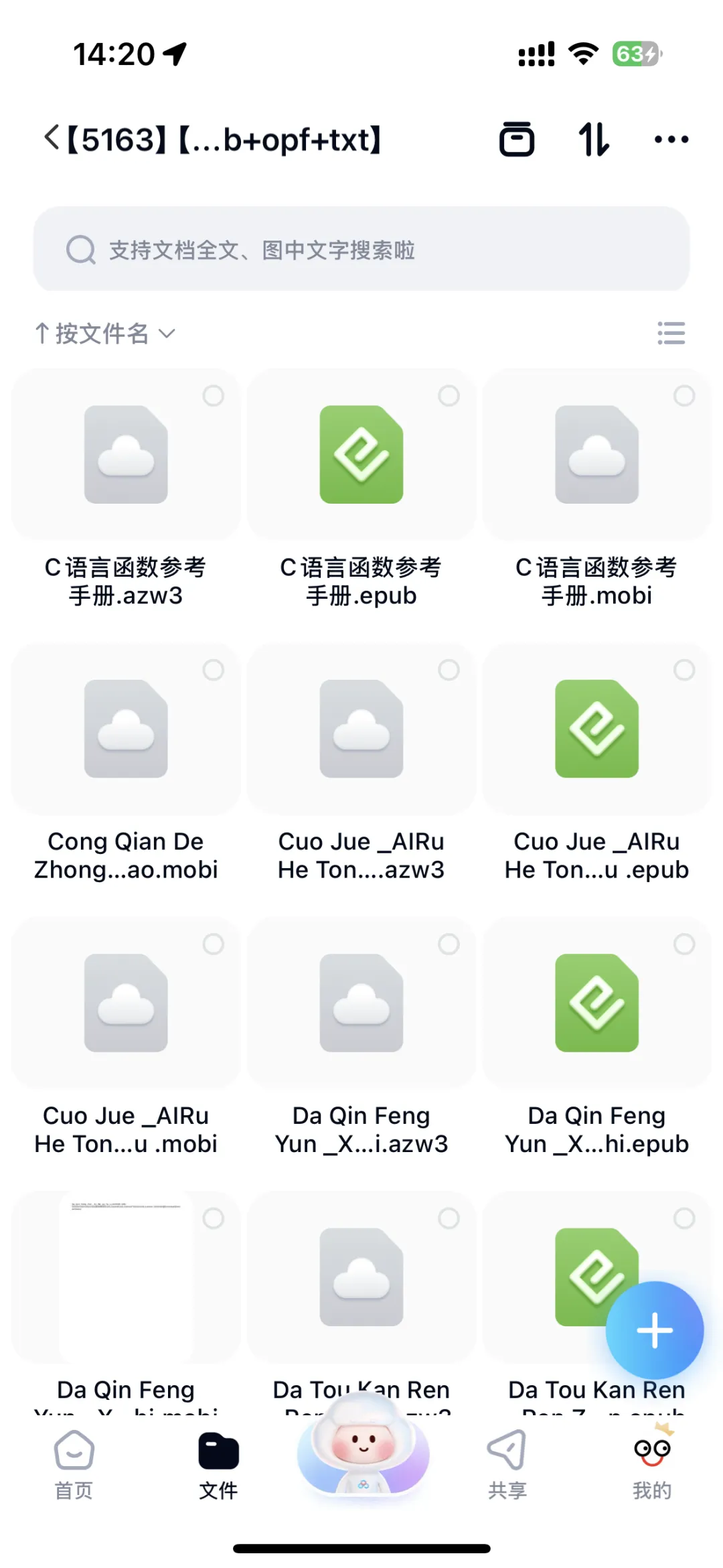Expand the sort by file name dropdown
723x1568 pixels.
tap(106, 333)
